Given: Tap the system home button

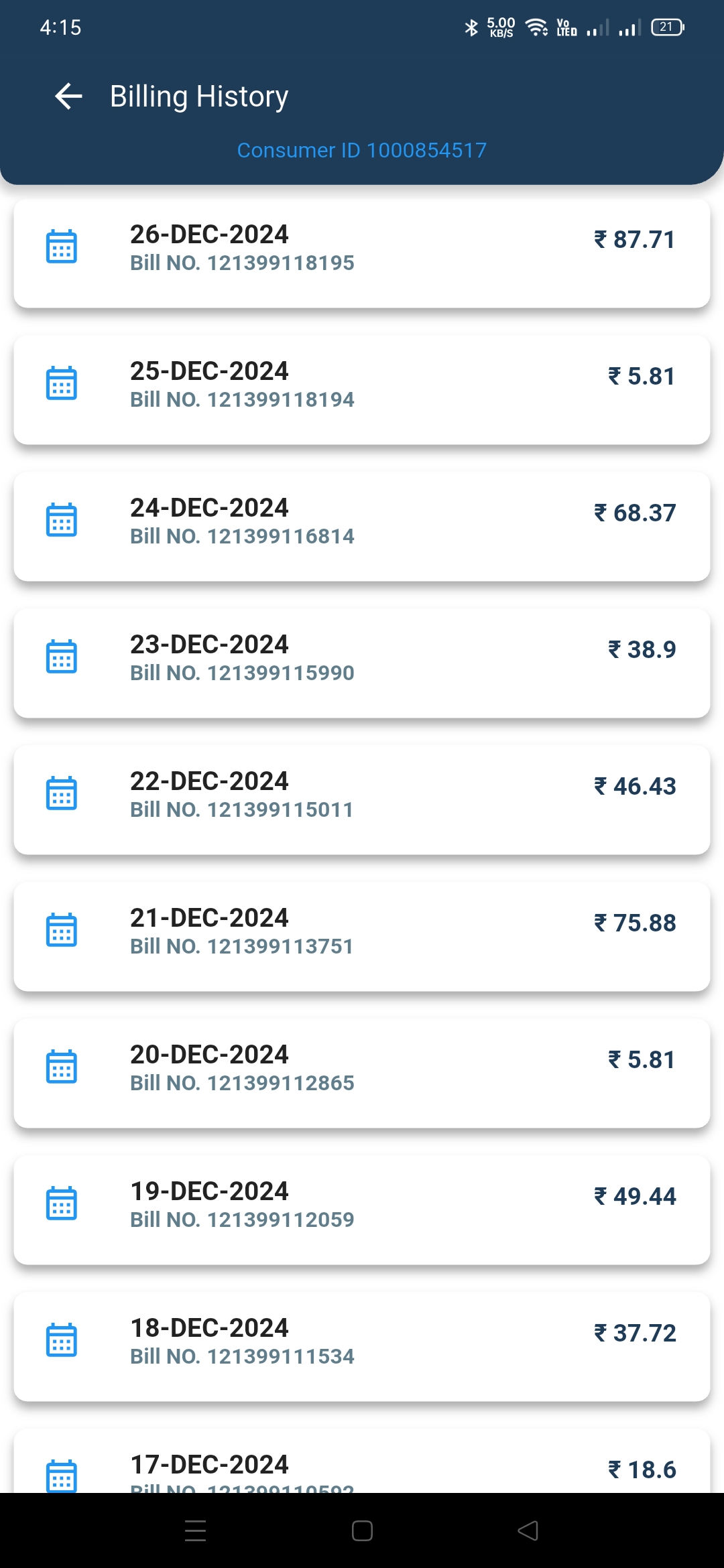Looking at the screenshot, I should pyautogui.click(x=362, y=1530).
